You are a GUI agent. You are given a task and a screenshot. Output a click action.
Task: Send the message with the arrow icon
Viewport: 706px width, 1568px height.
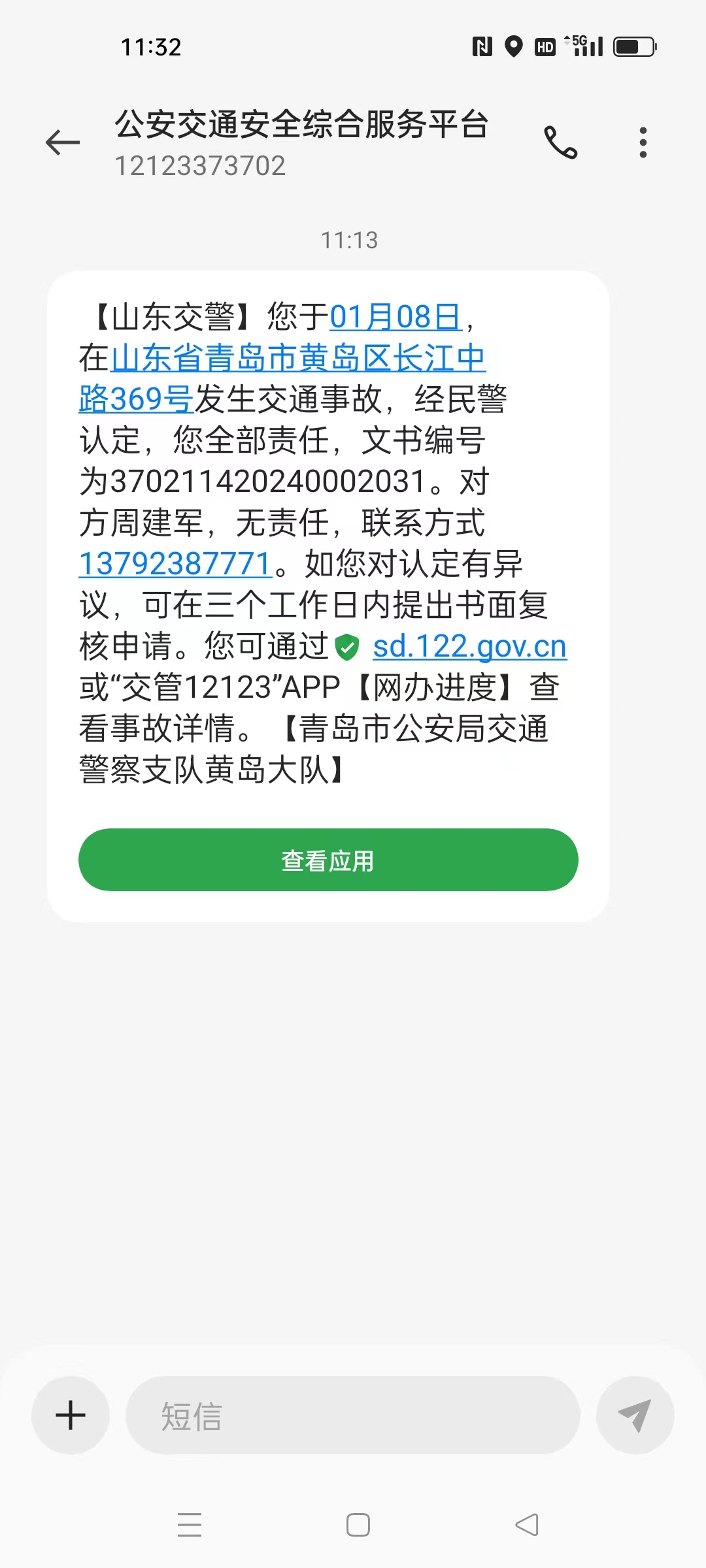coord(635,1415)
